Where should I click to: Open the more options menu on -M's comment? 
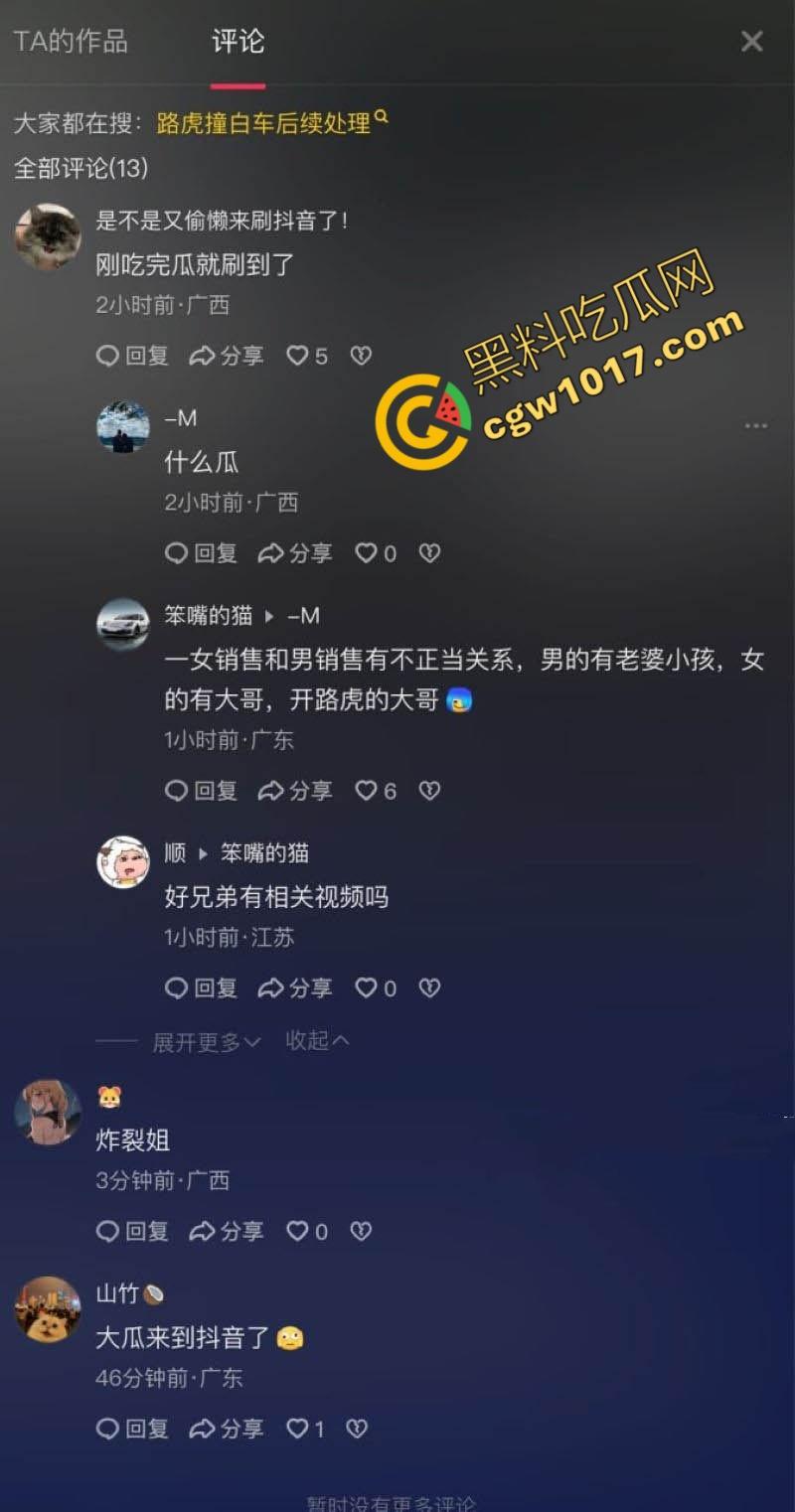coord(755,425)
